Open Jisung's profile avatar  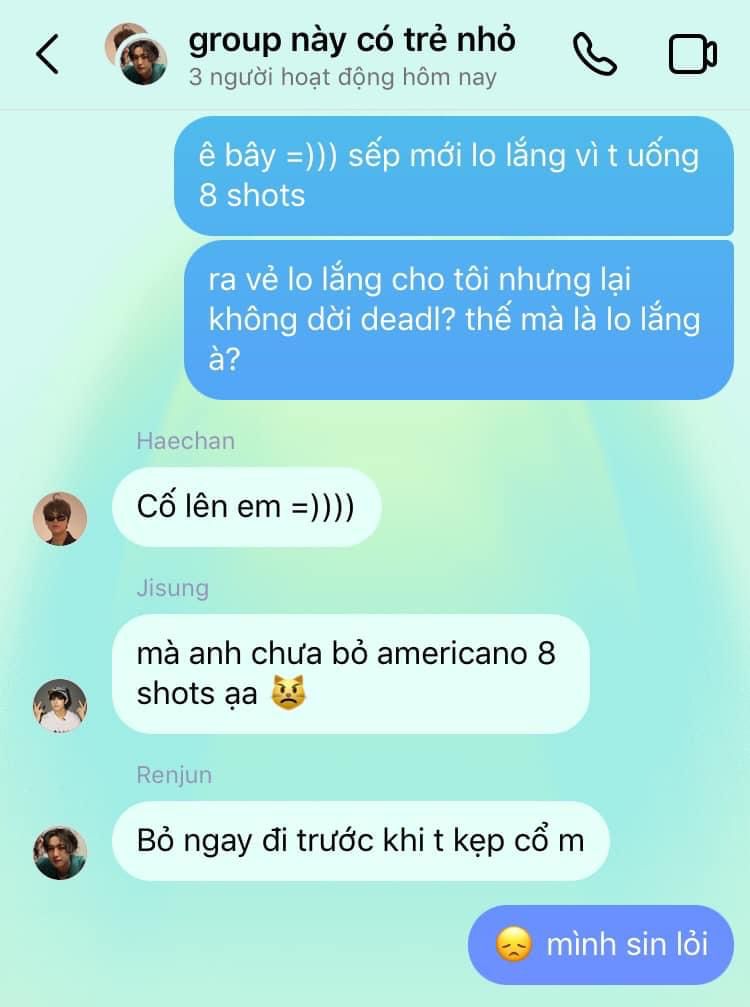[60, 706]
